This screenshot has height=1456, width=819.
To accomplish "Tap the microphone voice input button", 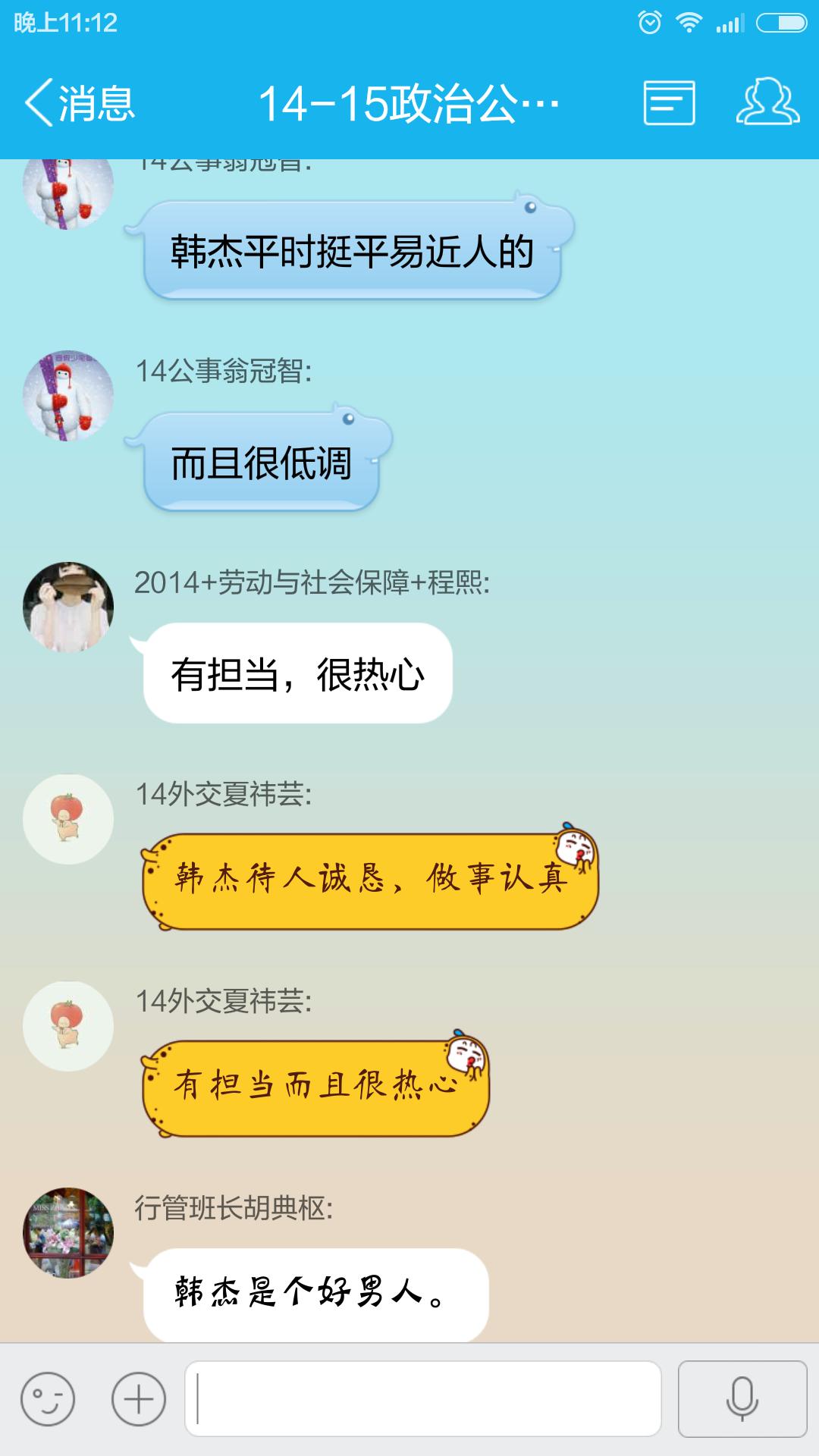I will coord(742,1399).
